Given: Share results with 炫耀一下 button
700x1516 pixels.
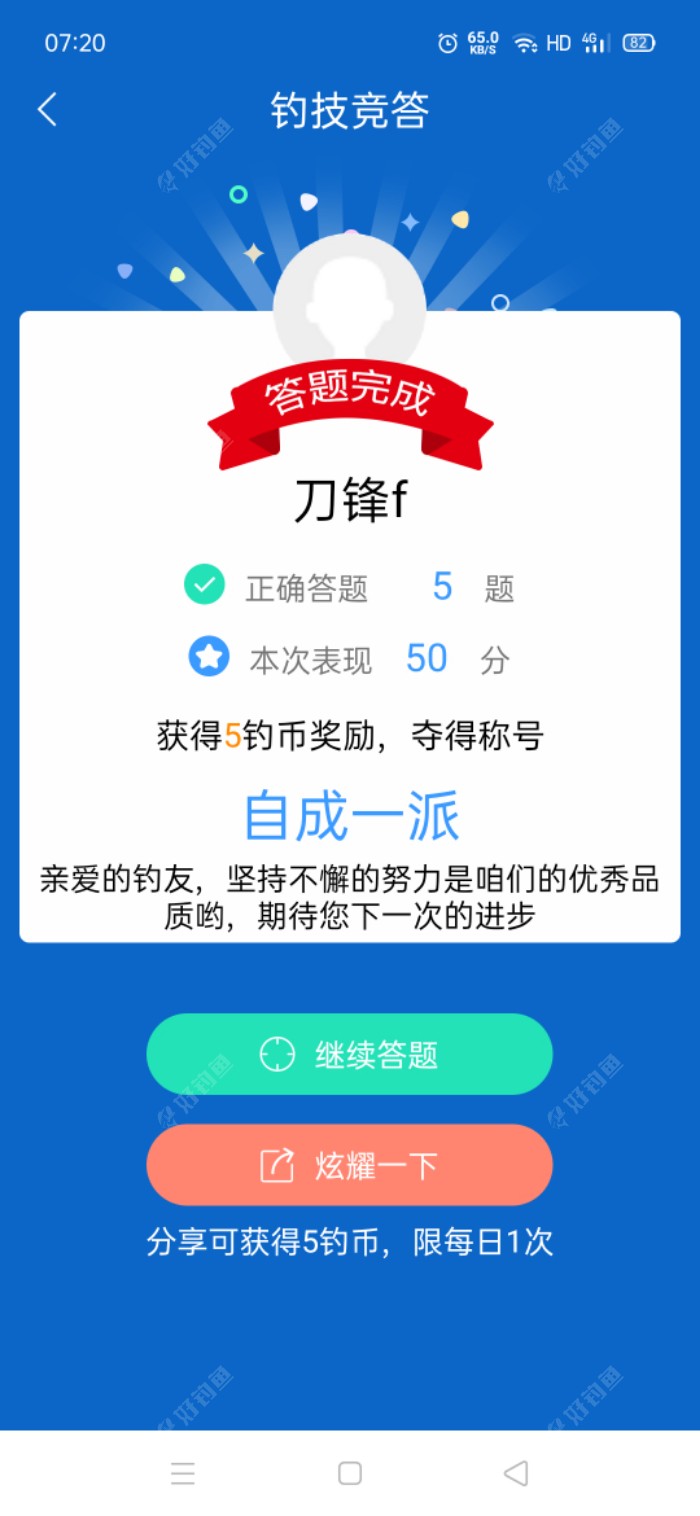Looking at the screenshot, I should 349,1165.
